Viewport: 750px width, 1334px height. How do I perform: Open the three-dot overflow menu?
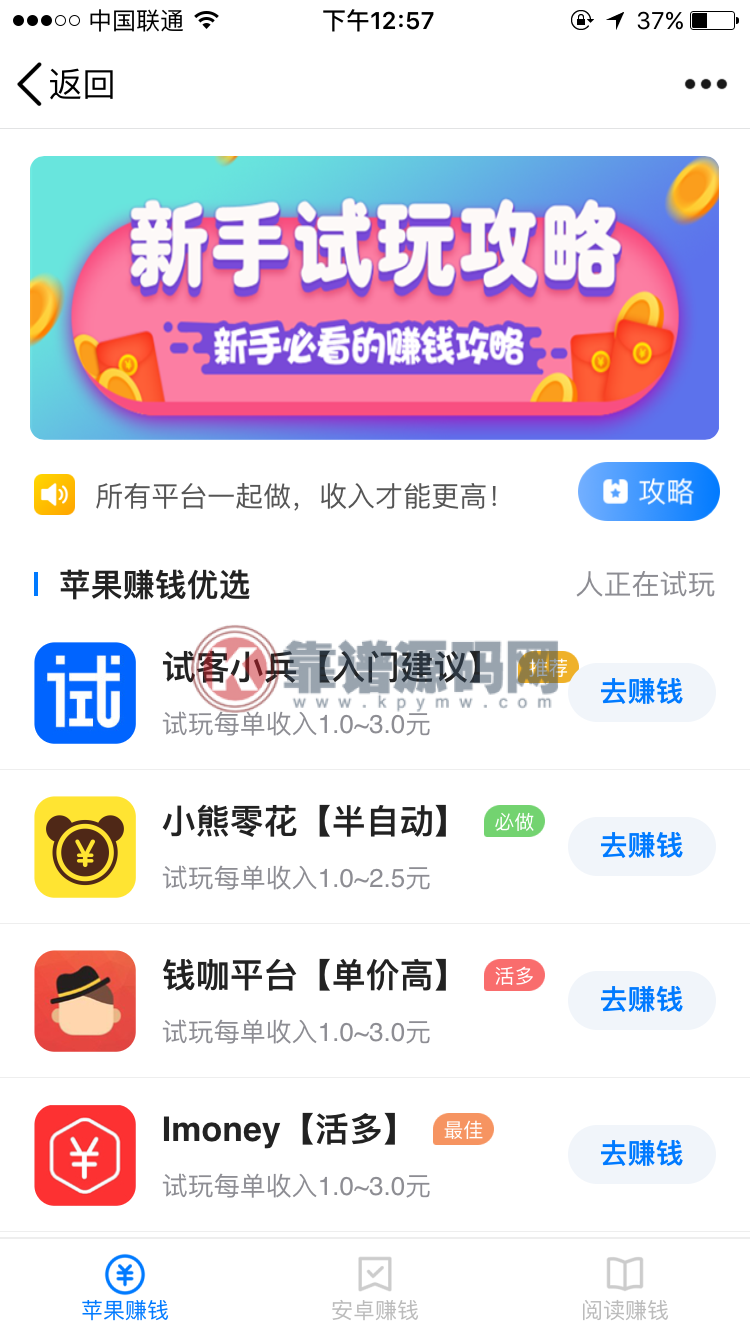click(705, 84)
